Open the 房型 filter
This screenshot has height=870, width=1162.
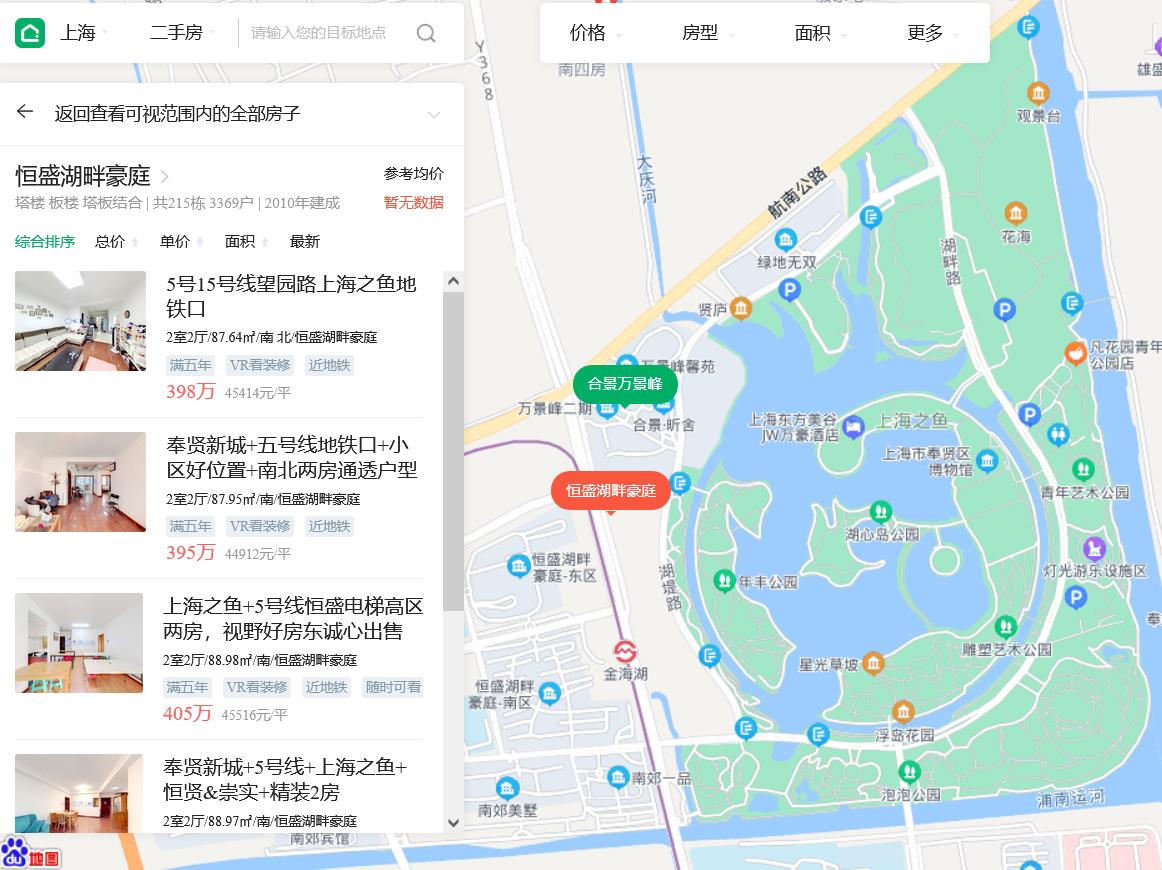(706, 33)
